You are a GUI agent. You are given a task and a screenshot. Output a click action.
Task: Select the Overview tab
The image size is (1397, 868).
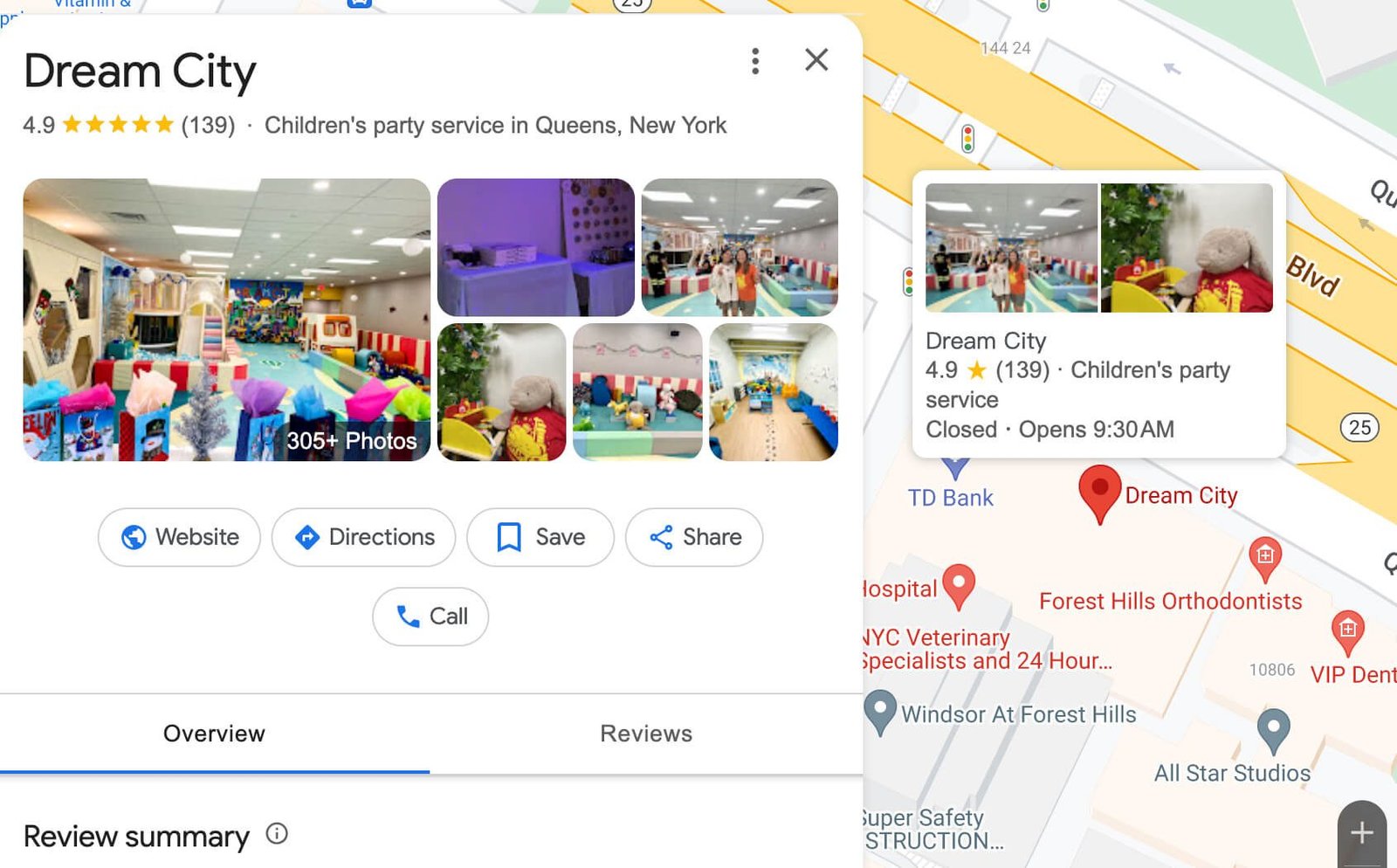click(214, 734)
